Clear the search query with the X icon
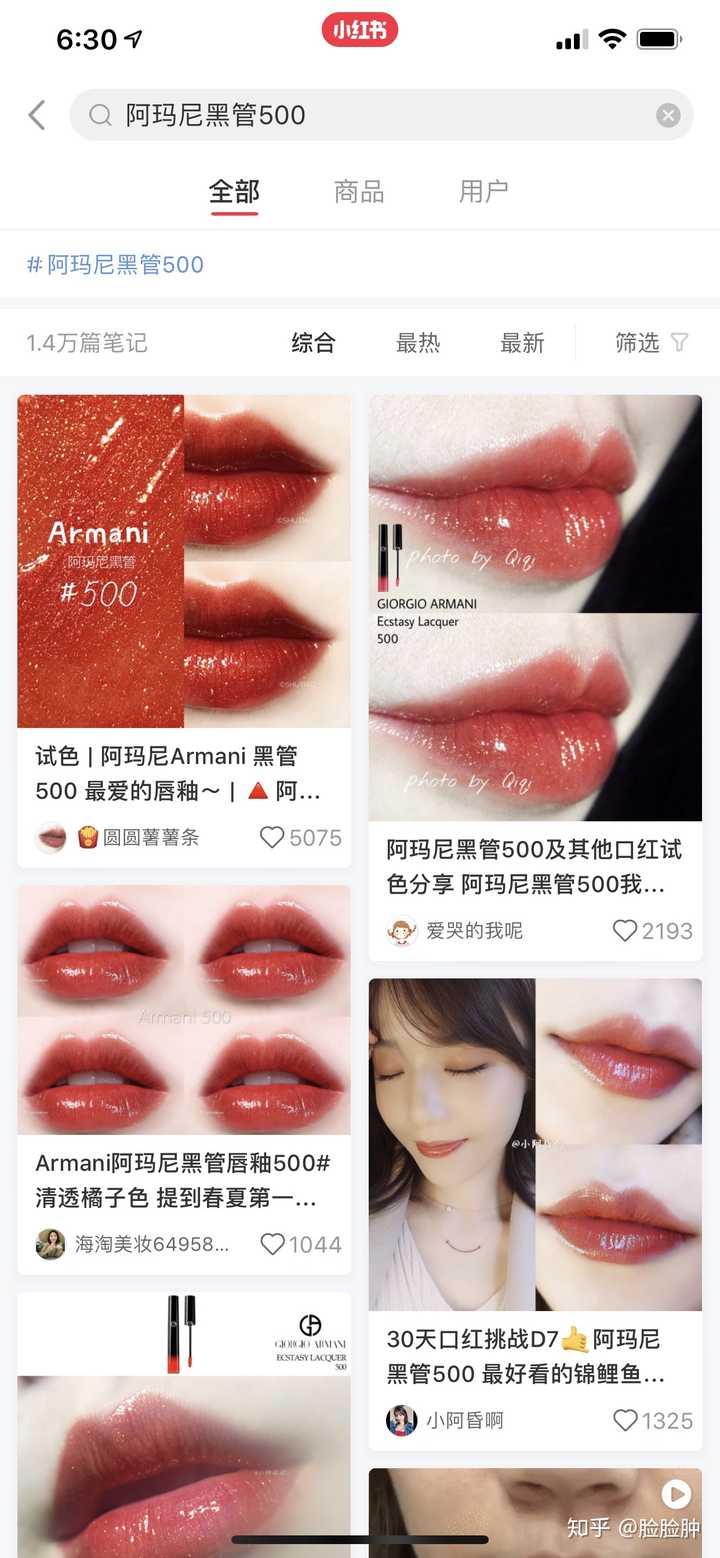 click(x=667, y=114)
